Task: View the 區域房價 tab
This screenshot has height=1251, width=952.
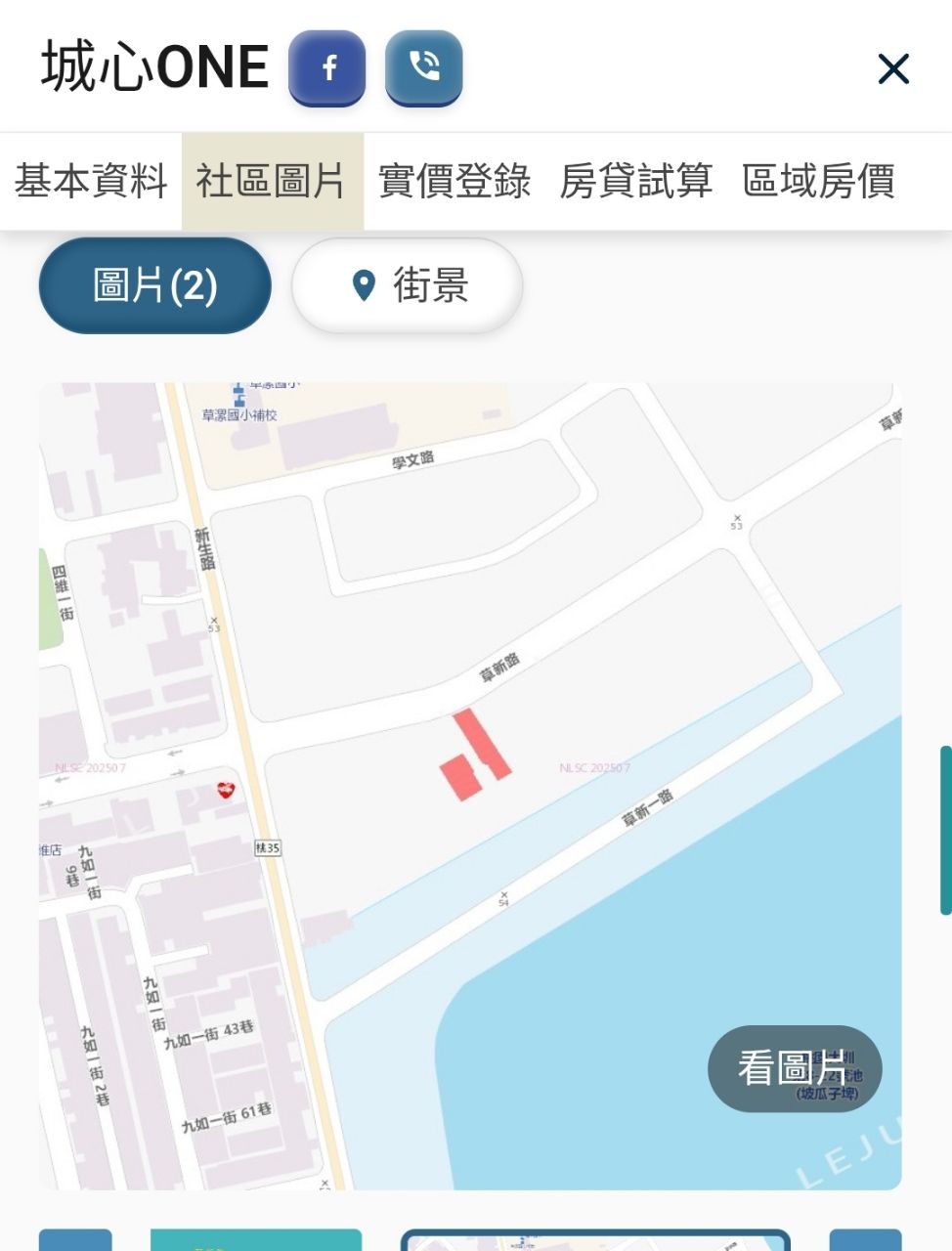Action: [818, 182]
